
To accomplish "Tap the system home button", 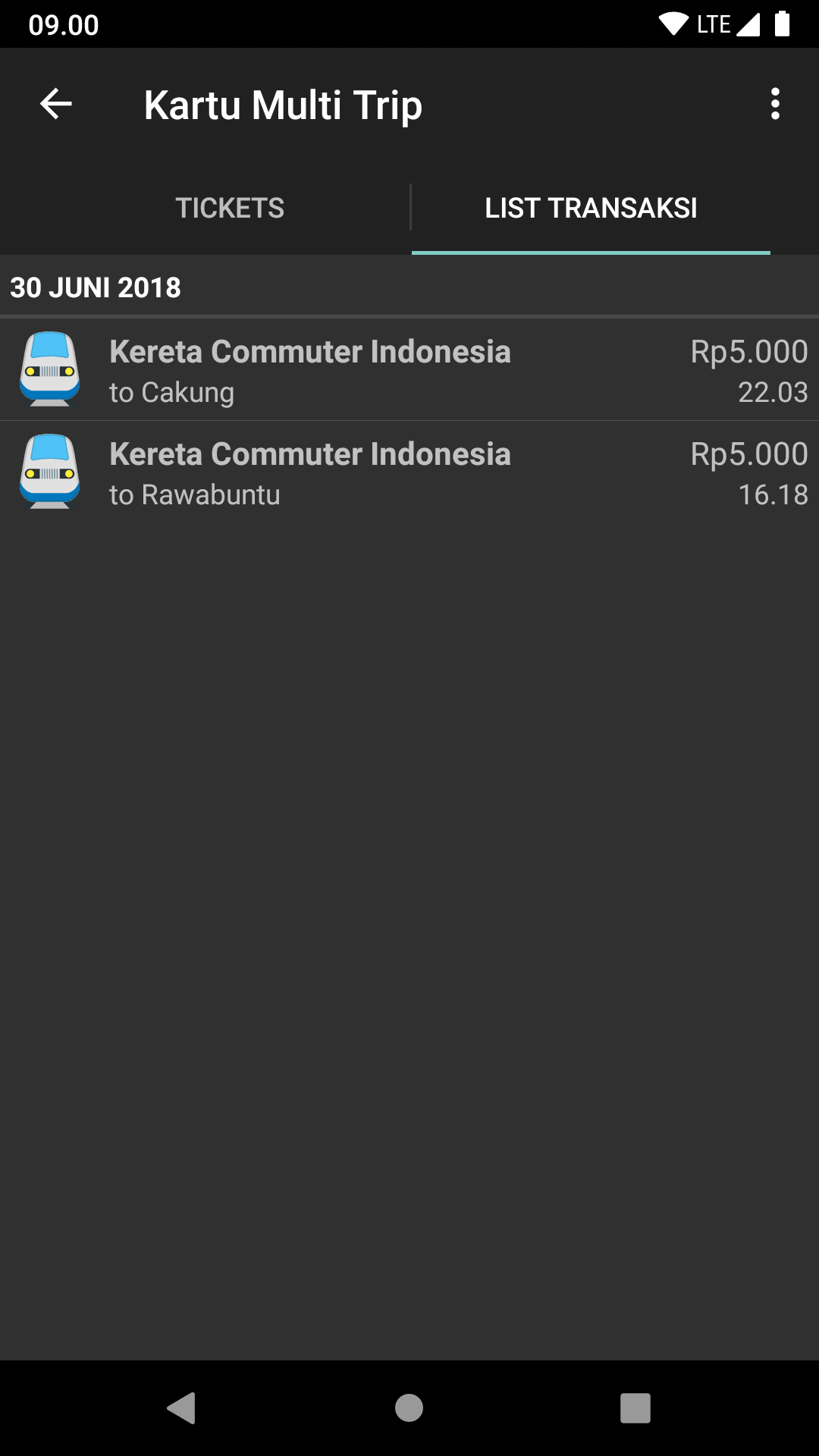I will pyautogui.click(x=409, y=1408).
